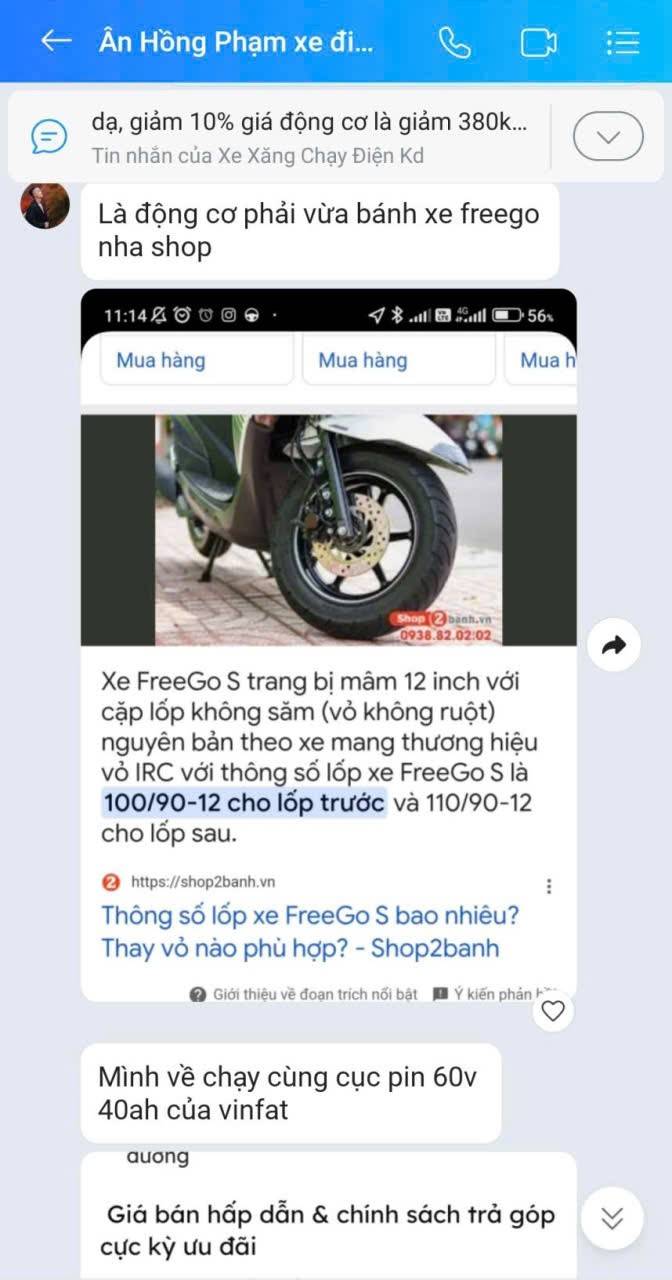Viewport: 672px width, 1280px height.
Task: React with heart to the screenshot
Action: 553,1011
